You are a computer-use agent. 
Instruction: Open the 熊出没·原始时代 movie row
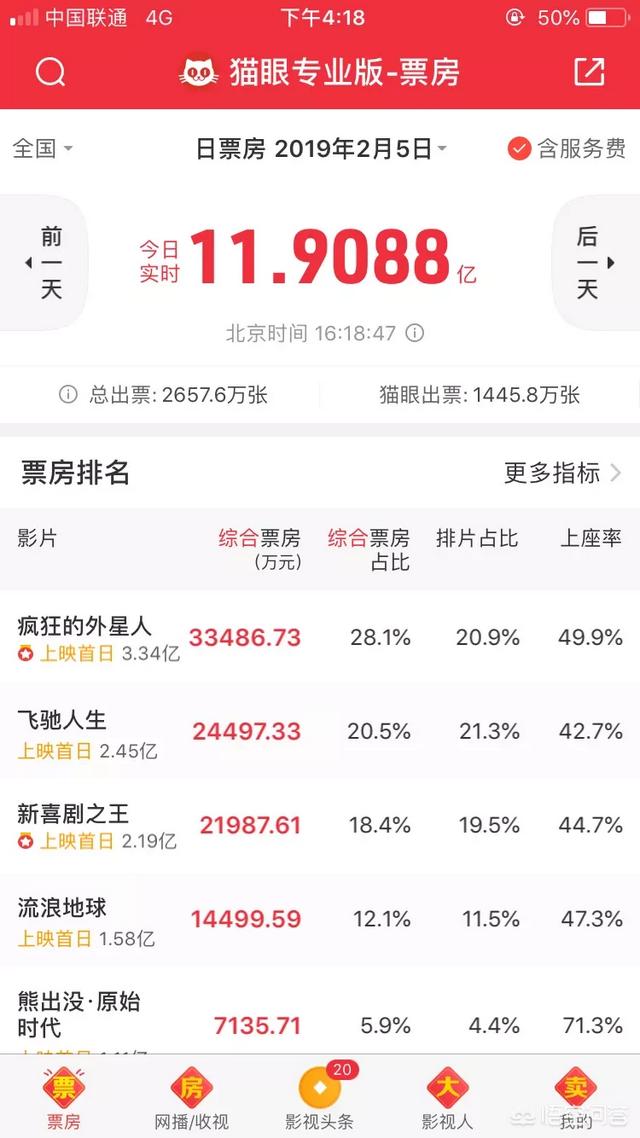tap(320, 1011)
